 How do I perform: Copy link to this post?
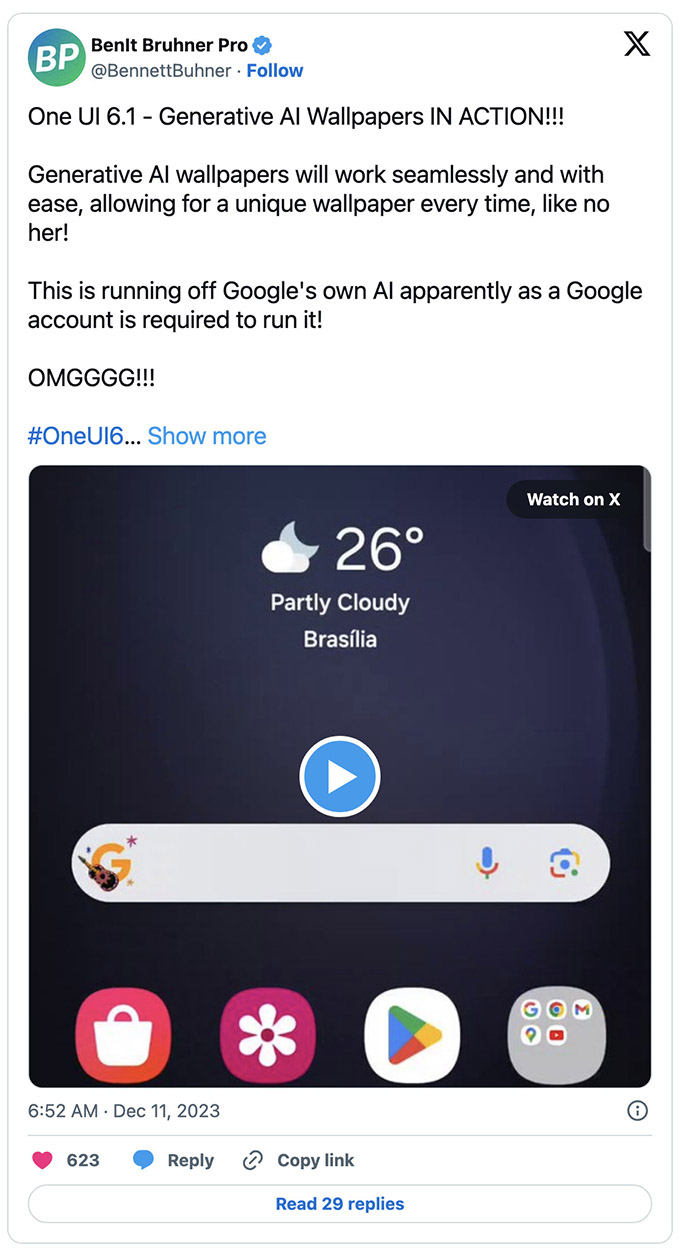click(299, 1160)
